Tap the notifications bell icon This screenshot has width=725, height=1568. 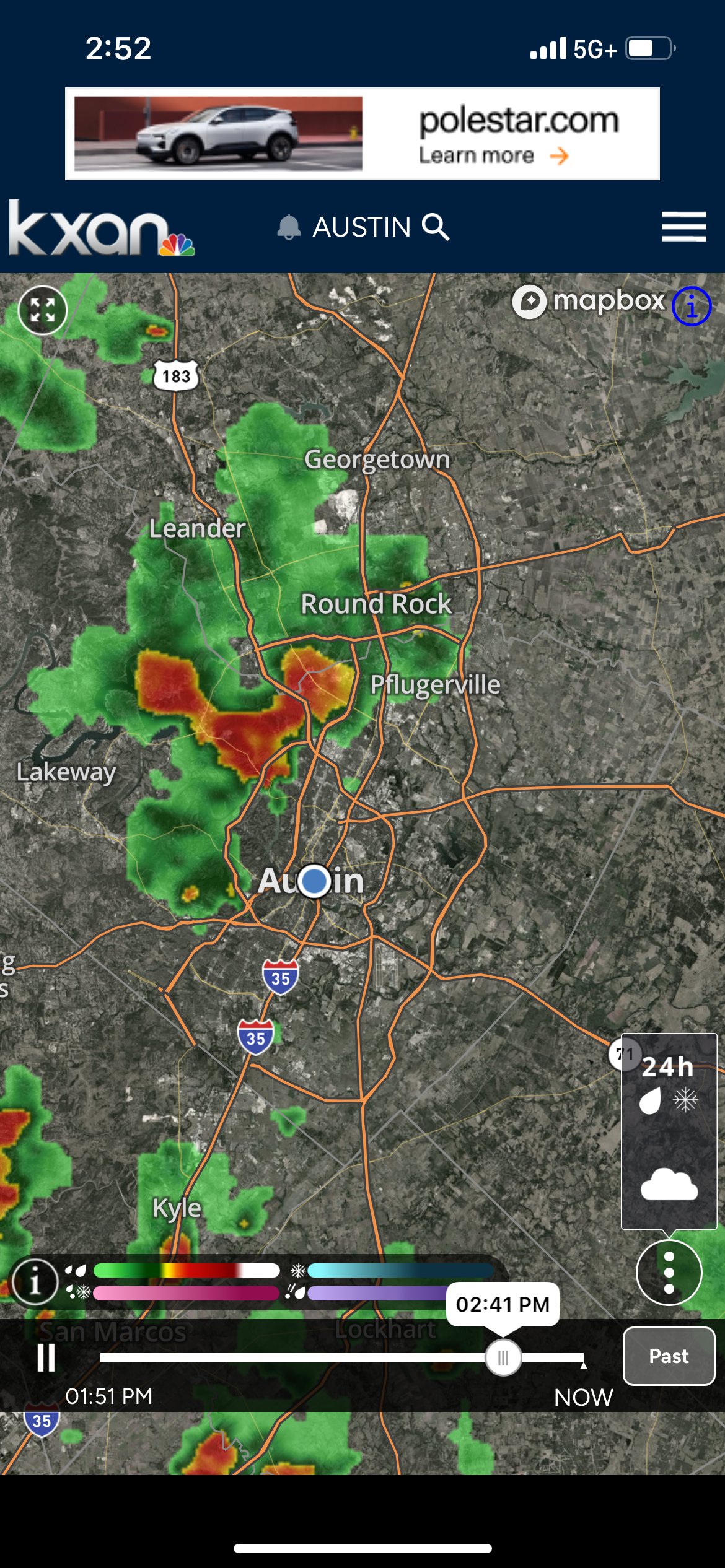coord(289,227)
